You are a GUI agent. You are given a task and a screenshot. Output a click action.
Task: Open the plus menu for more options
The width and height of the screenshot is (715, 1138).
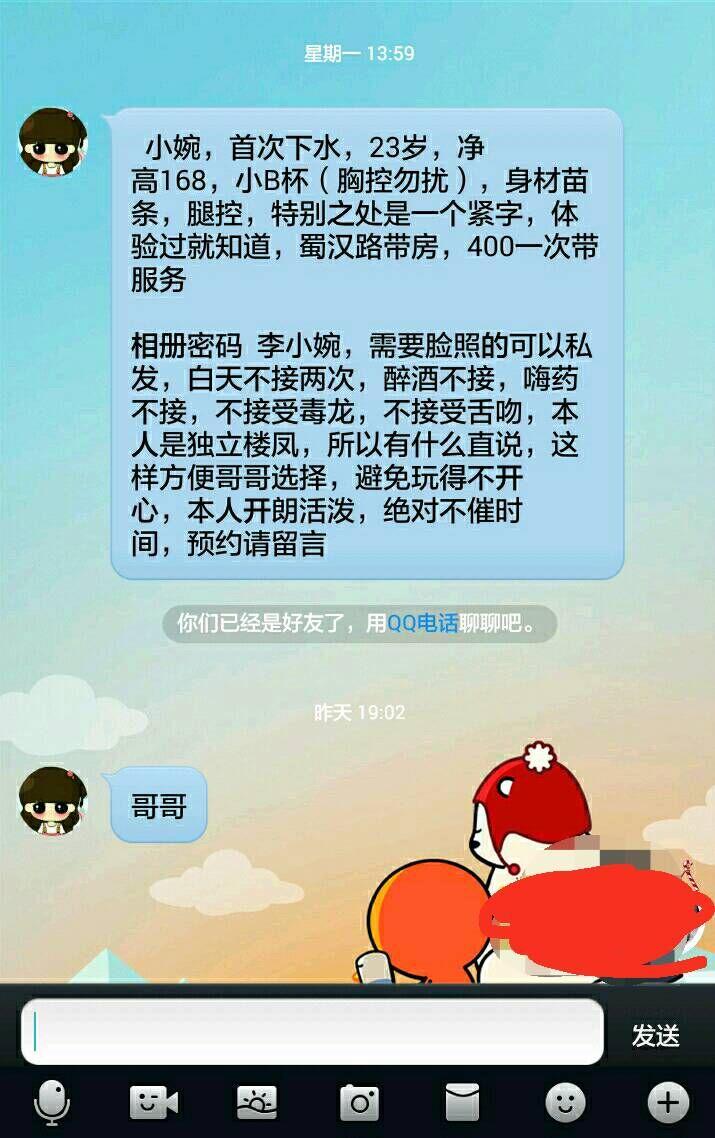click(x=668, y=1103)
